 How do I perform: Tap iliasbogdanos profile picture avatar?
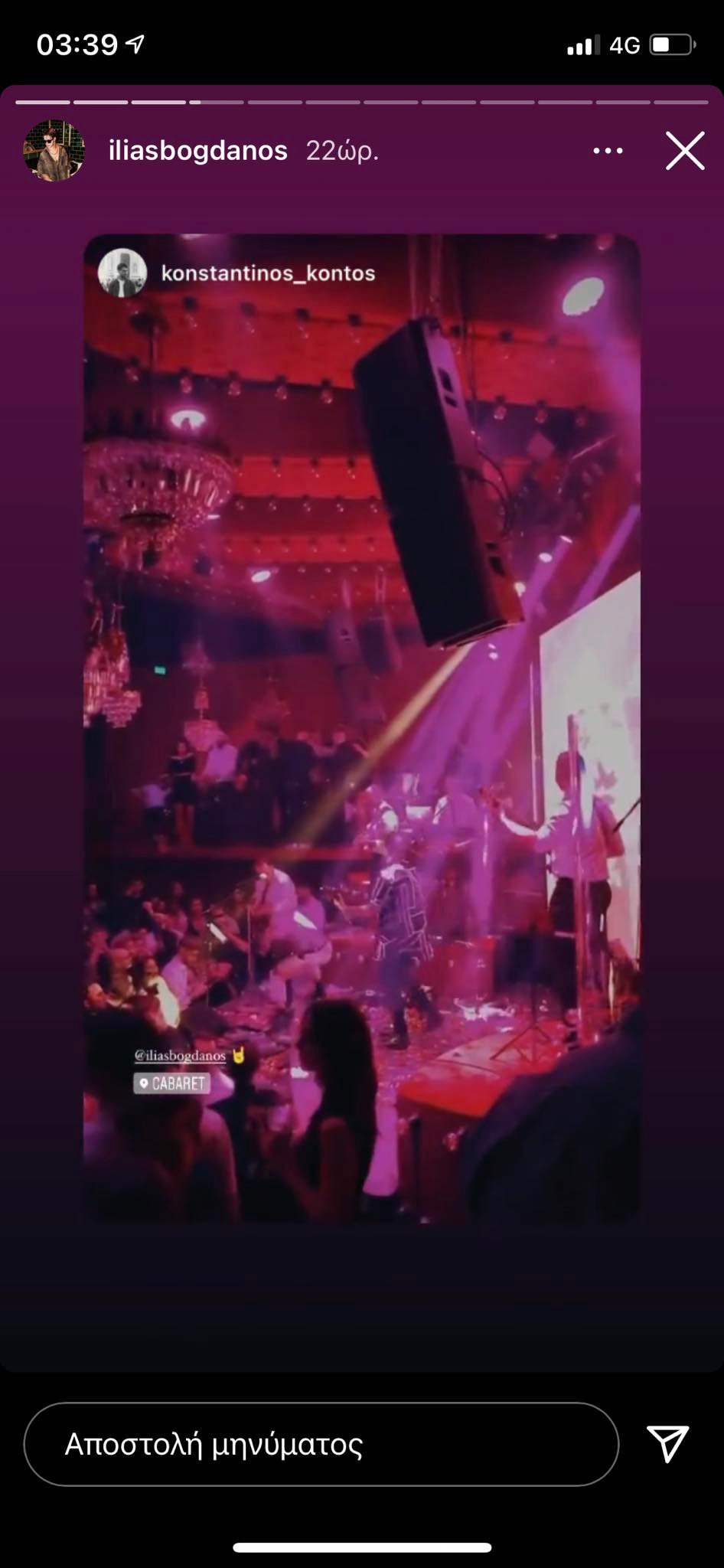pyautogui.click(x=54, y=151)
